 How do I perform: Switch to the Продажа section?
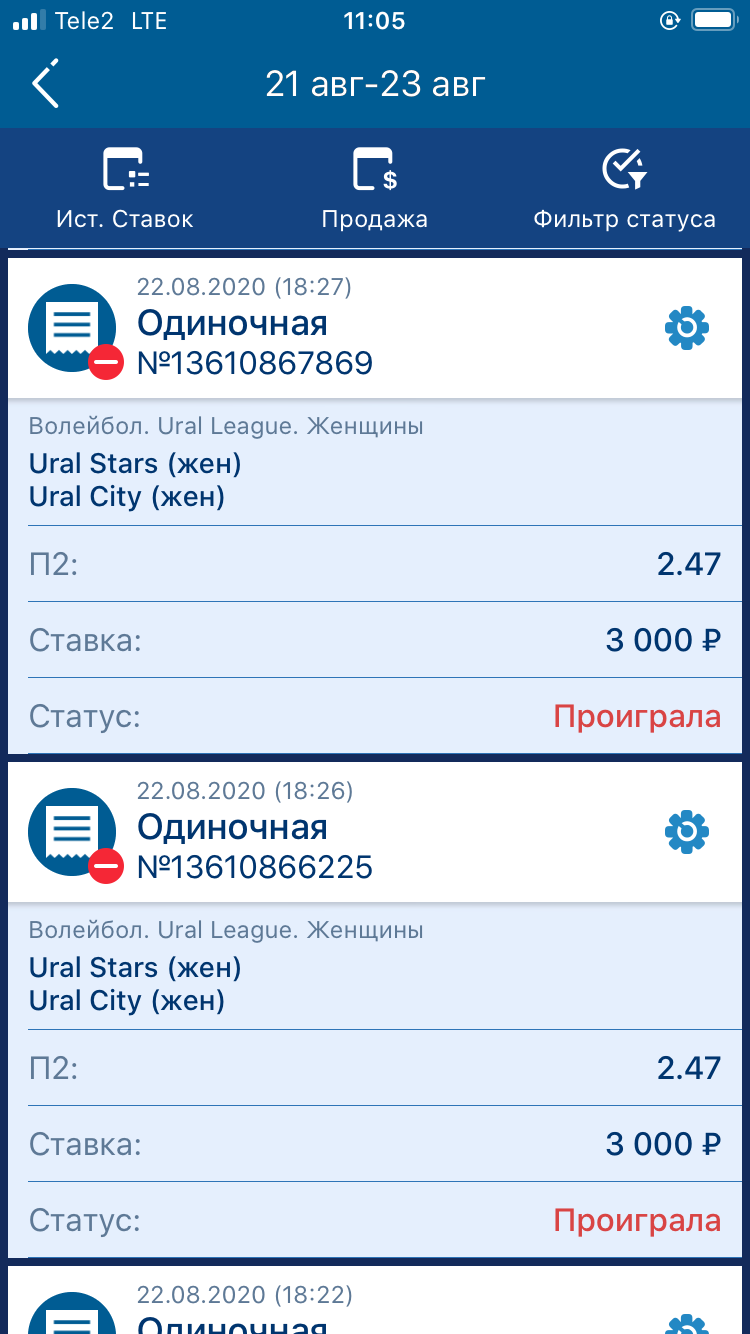click(x=375, y=189)
